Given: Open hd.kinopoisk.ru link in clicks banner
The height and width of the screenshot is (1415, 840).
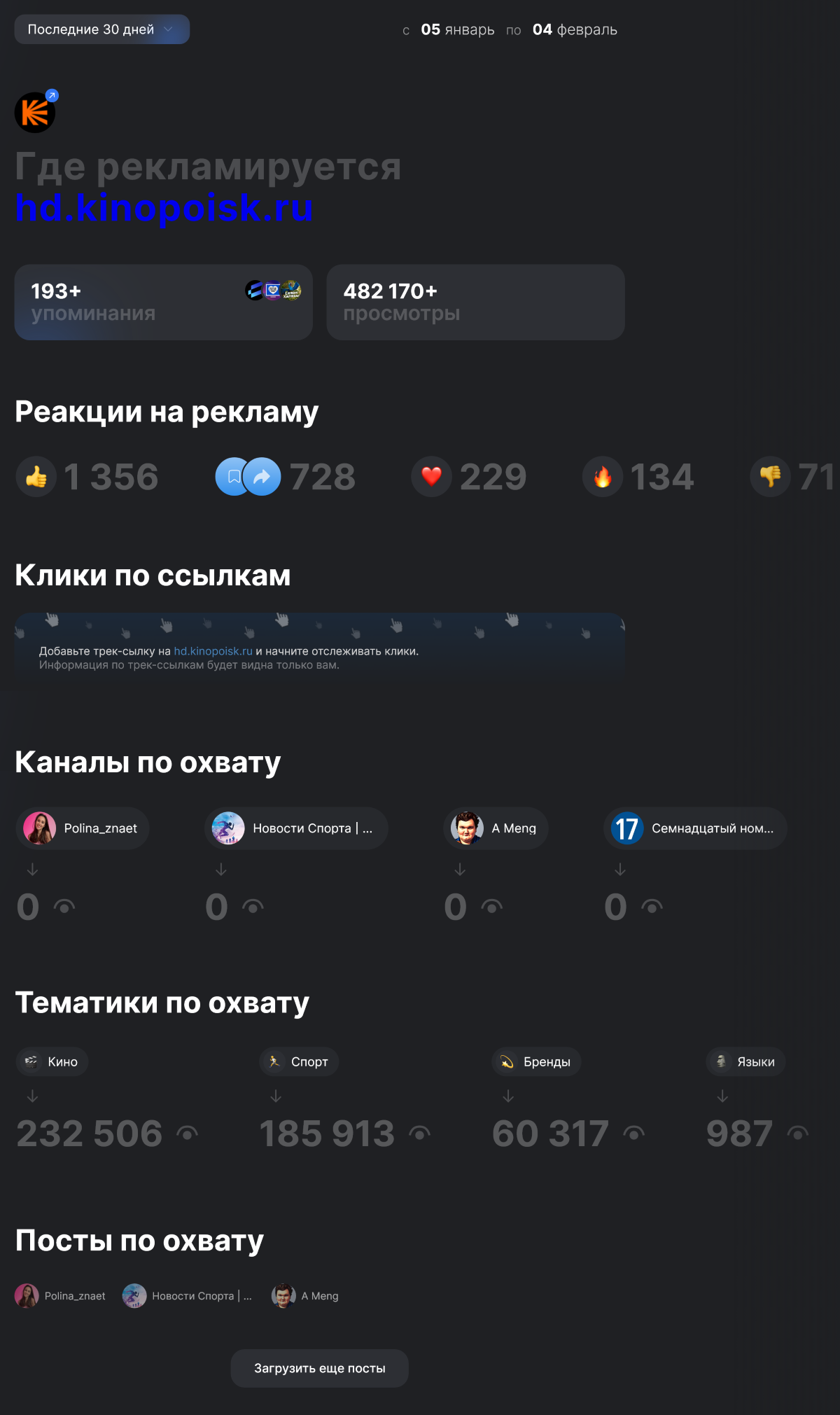Looking at the screenshot, I should tap(213, 651).
